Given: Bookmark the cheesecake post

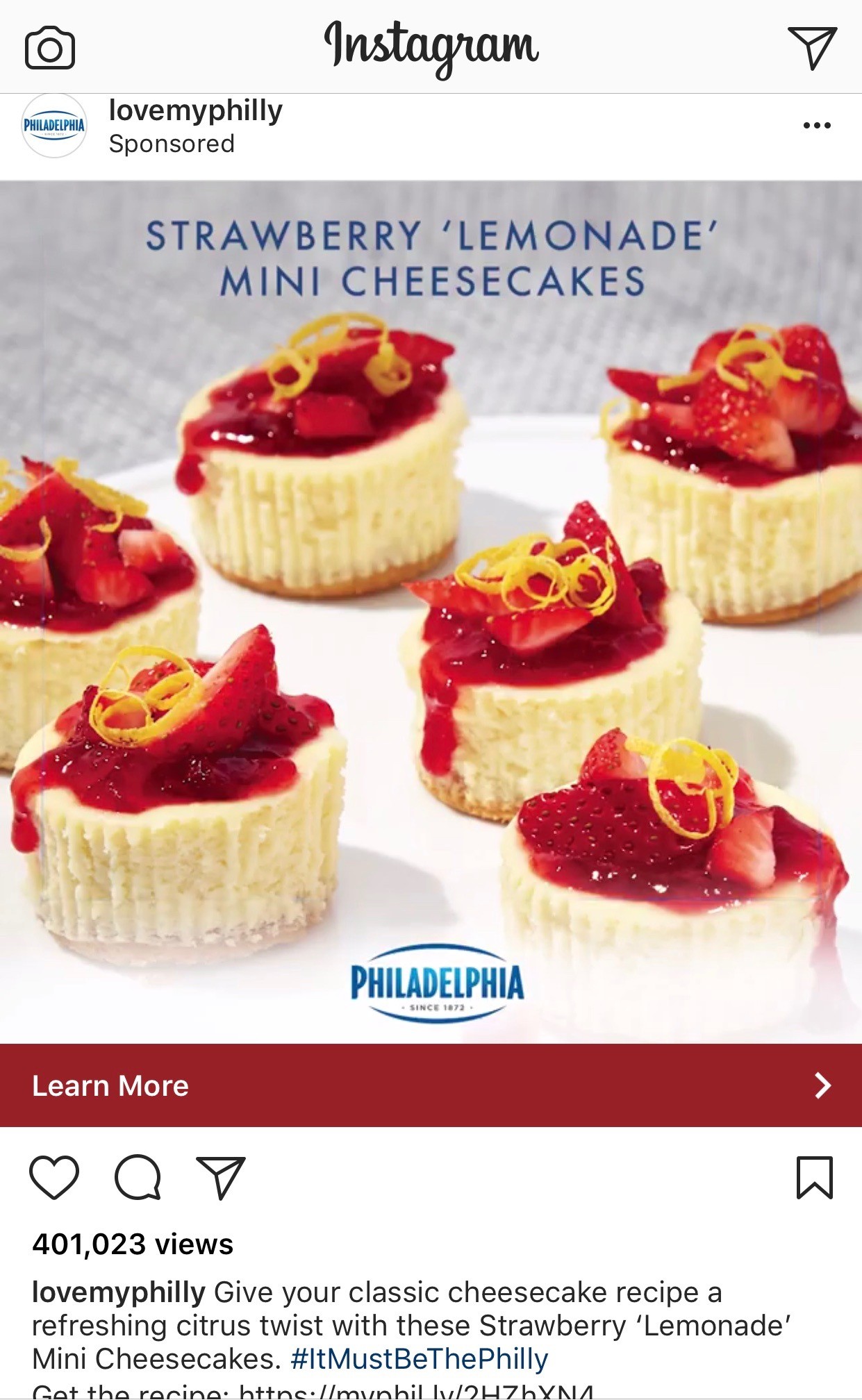Looking at the screenshot, I should [814, 1178].
